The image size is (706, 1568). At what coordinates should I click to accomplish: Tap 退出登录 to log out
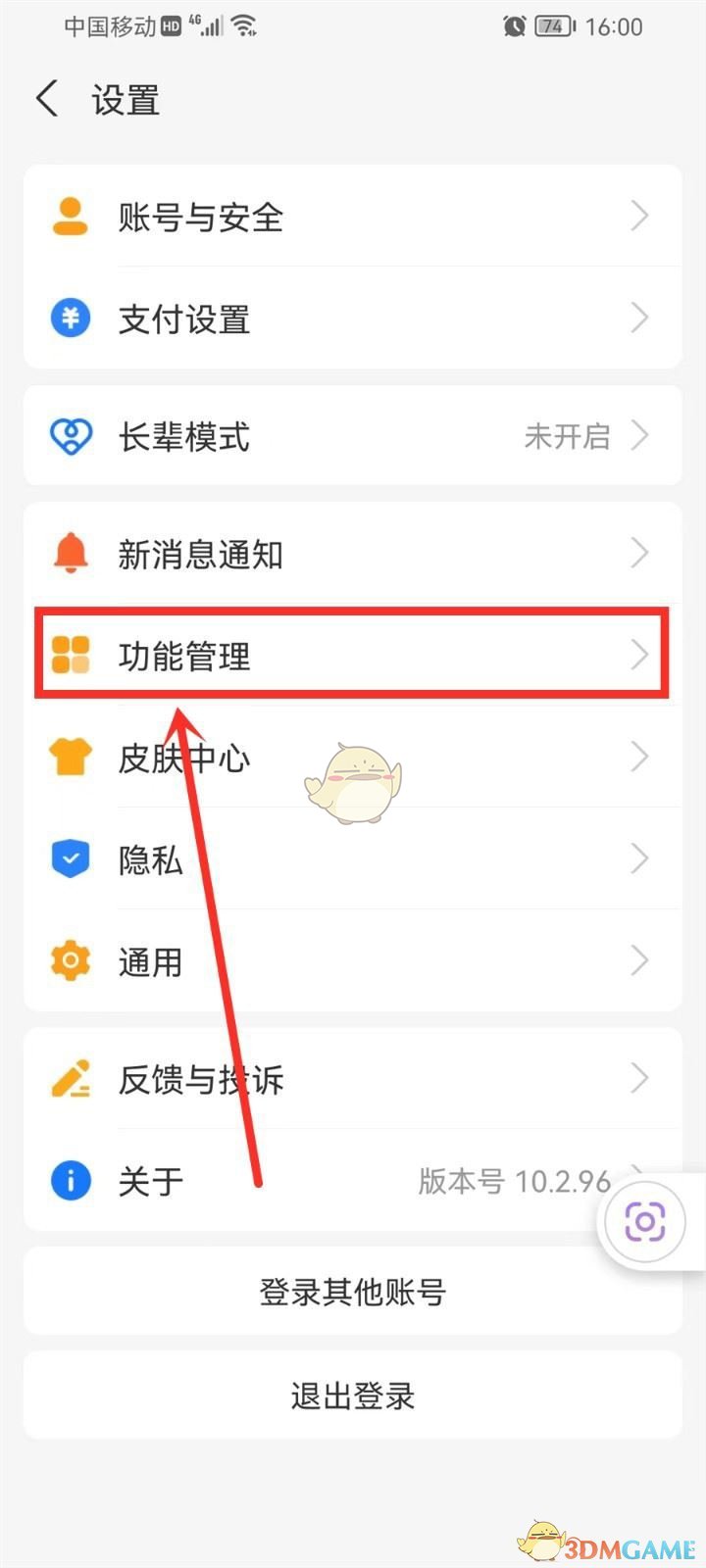coord(352,1395)
